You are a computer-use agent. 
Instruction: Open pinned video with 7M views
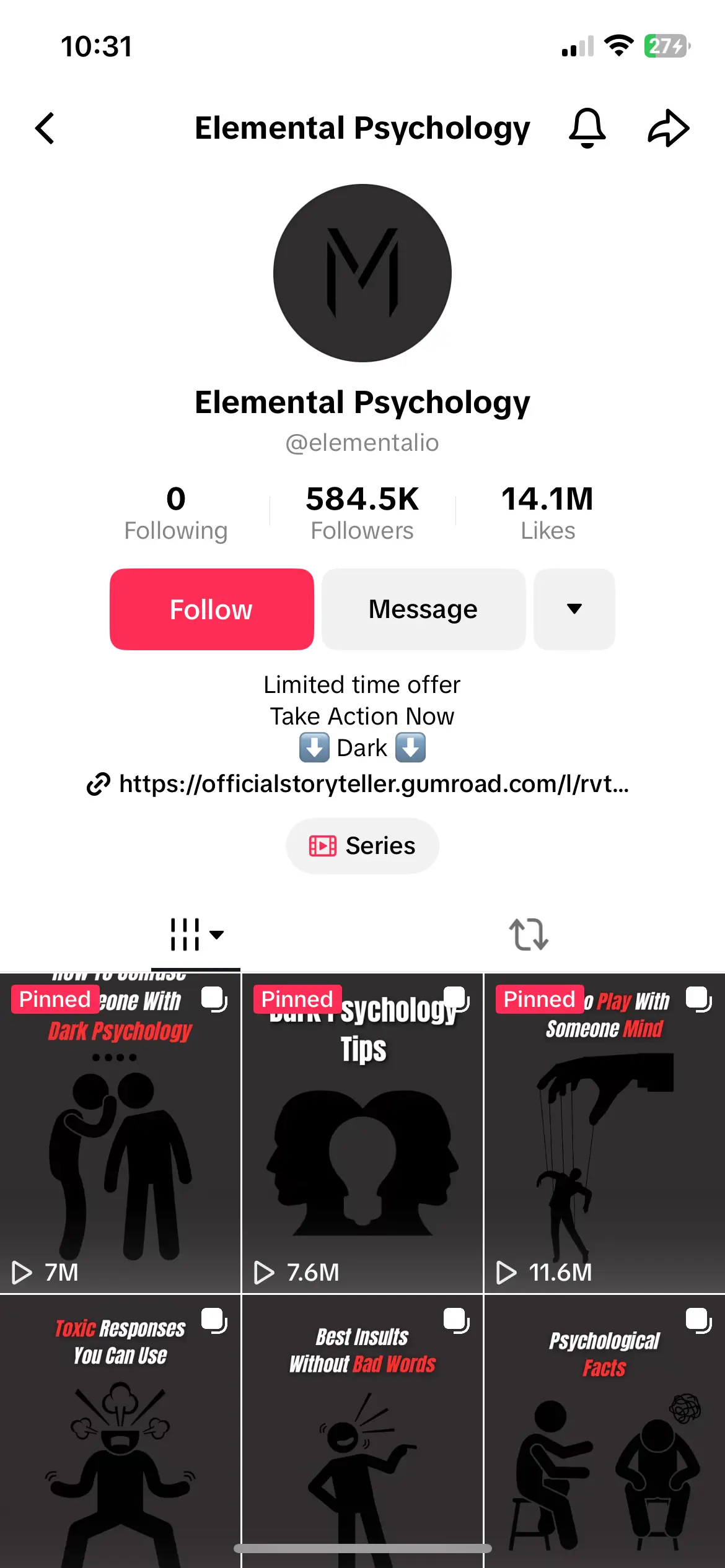120,1133
